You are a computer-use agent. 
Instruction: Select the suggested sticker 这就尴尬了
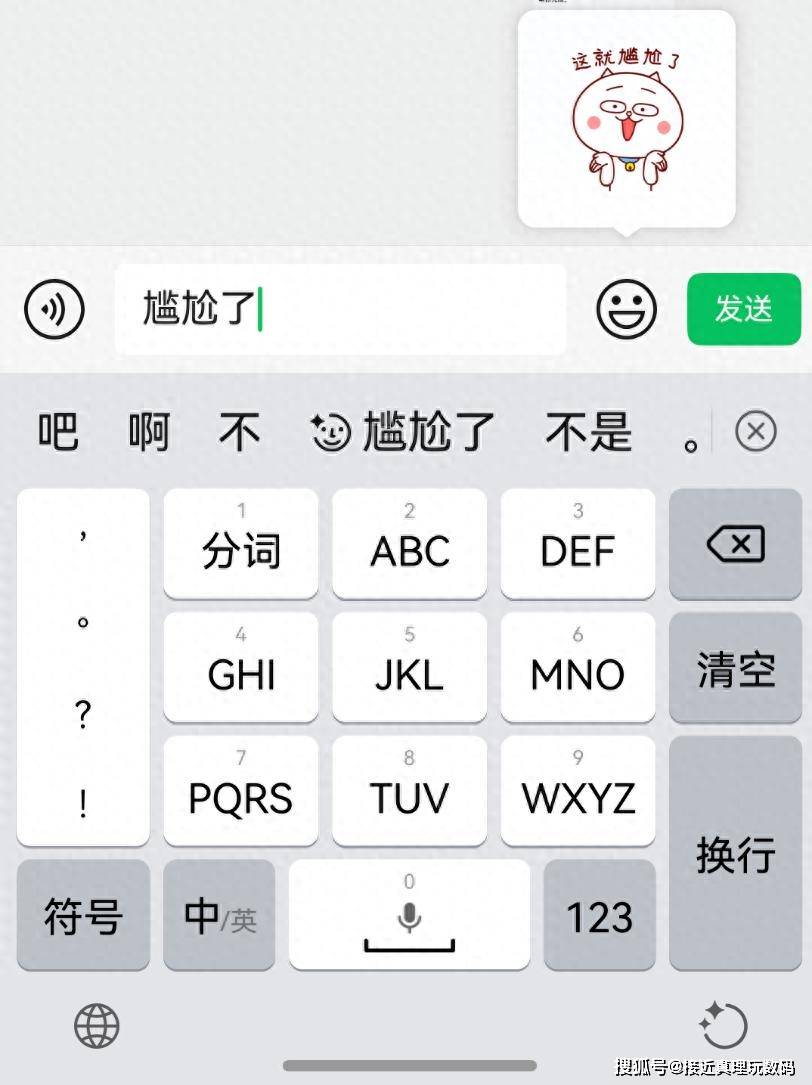627,119
